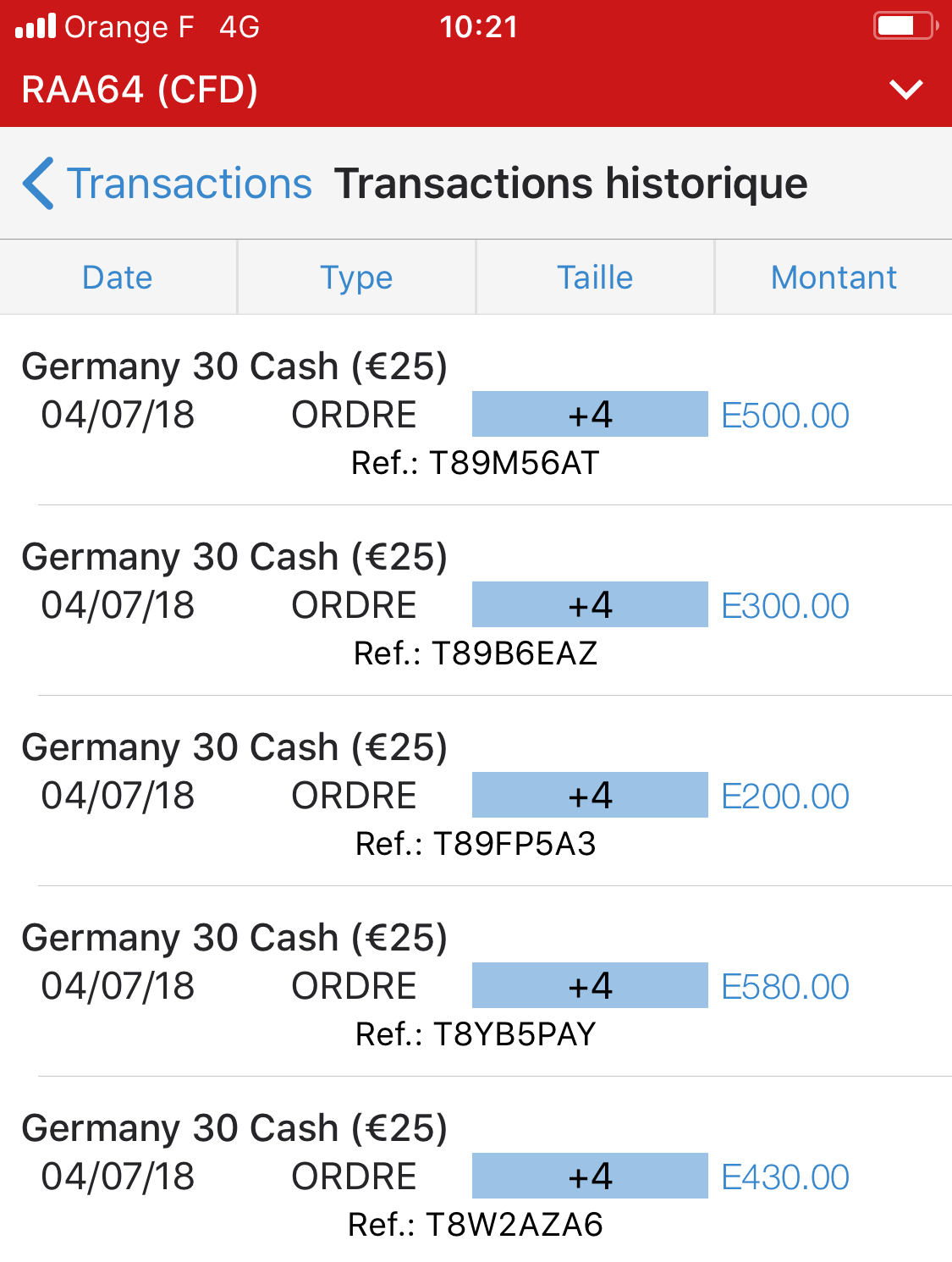Go back to Transactions
952x1262 pixels.
tap(169, 184)
